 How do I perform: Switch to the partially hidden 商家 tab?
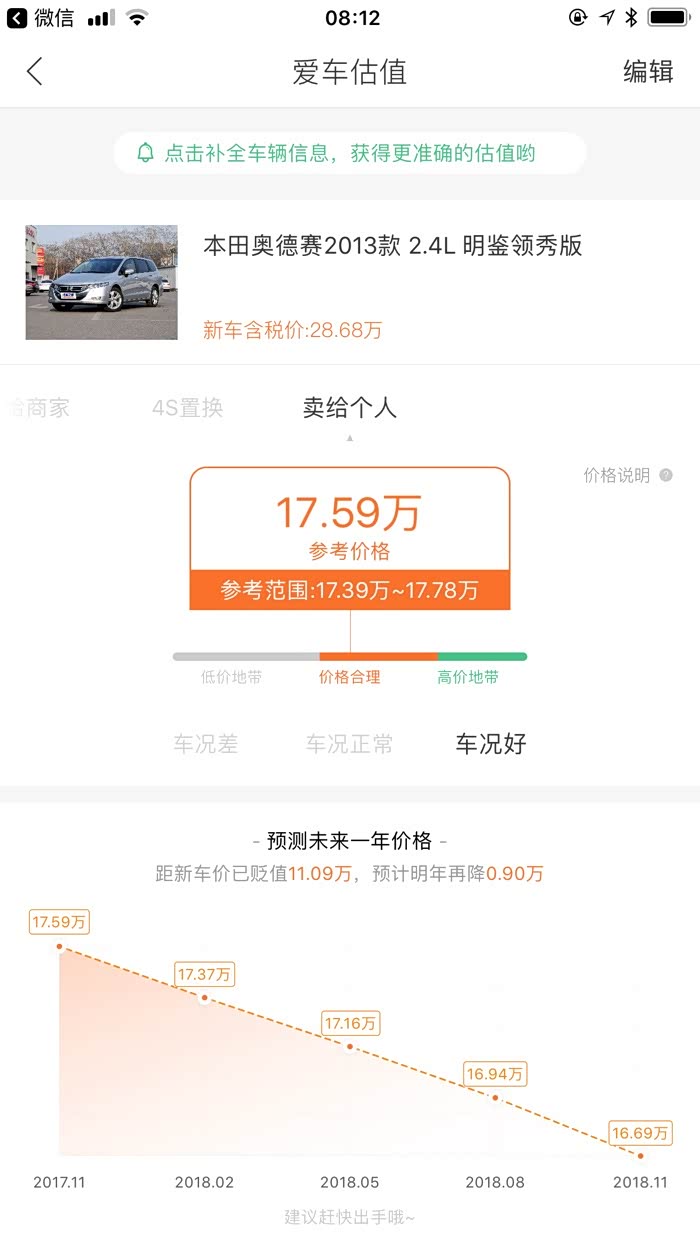pyautogui.click(x=37, y=408)
